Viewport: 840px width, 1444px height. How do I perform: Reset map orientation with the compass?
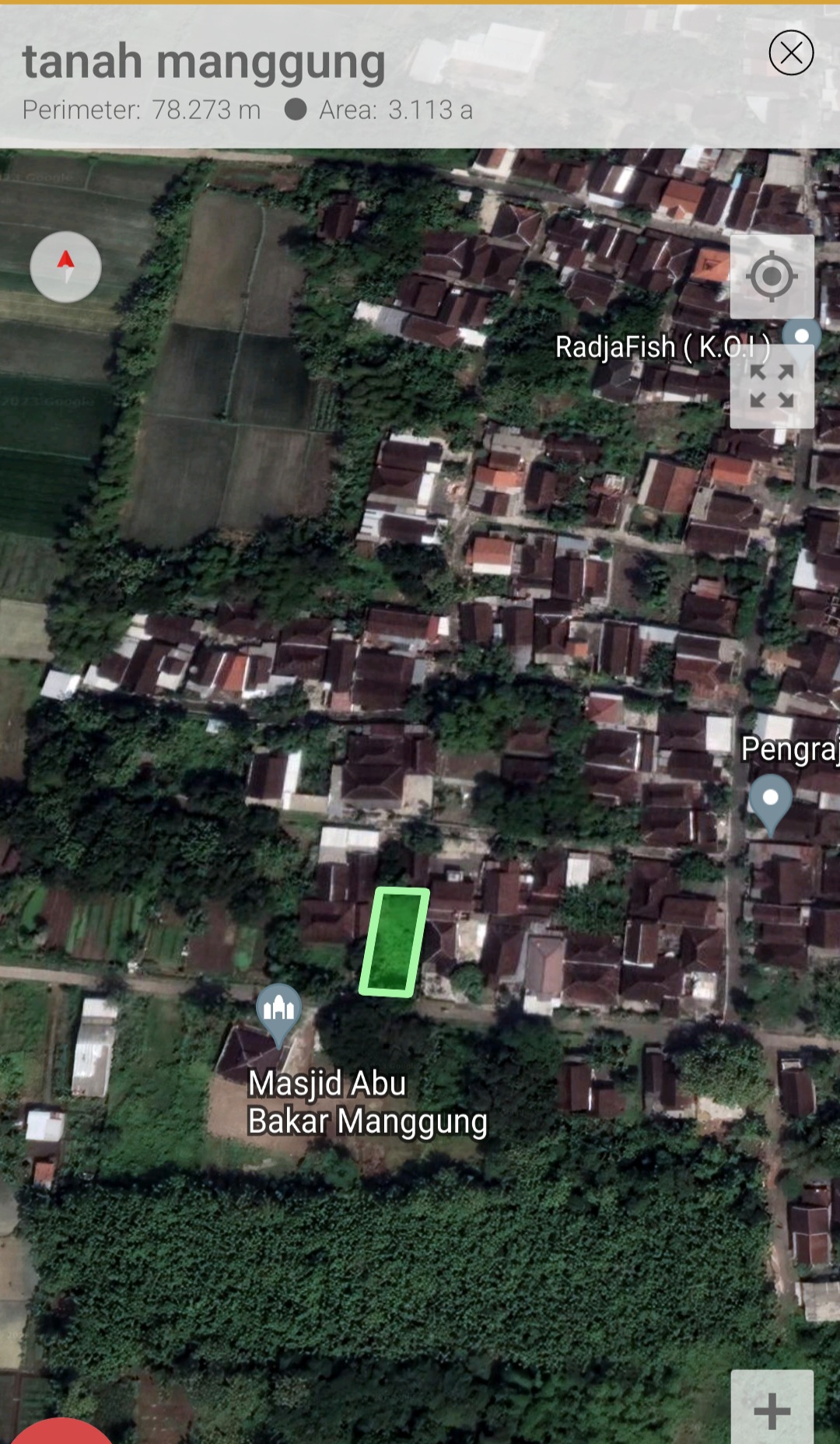click(x=65, y=267)
